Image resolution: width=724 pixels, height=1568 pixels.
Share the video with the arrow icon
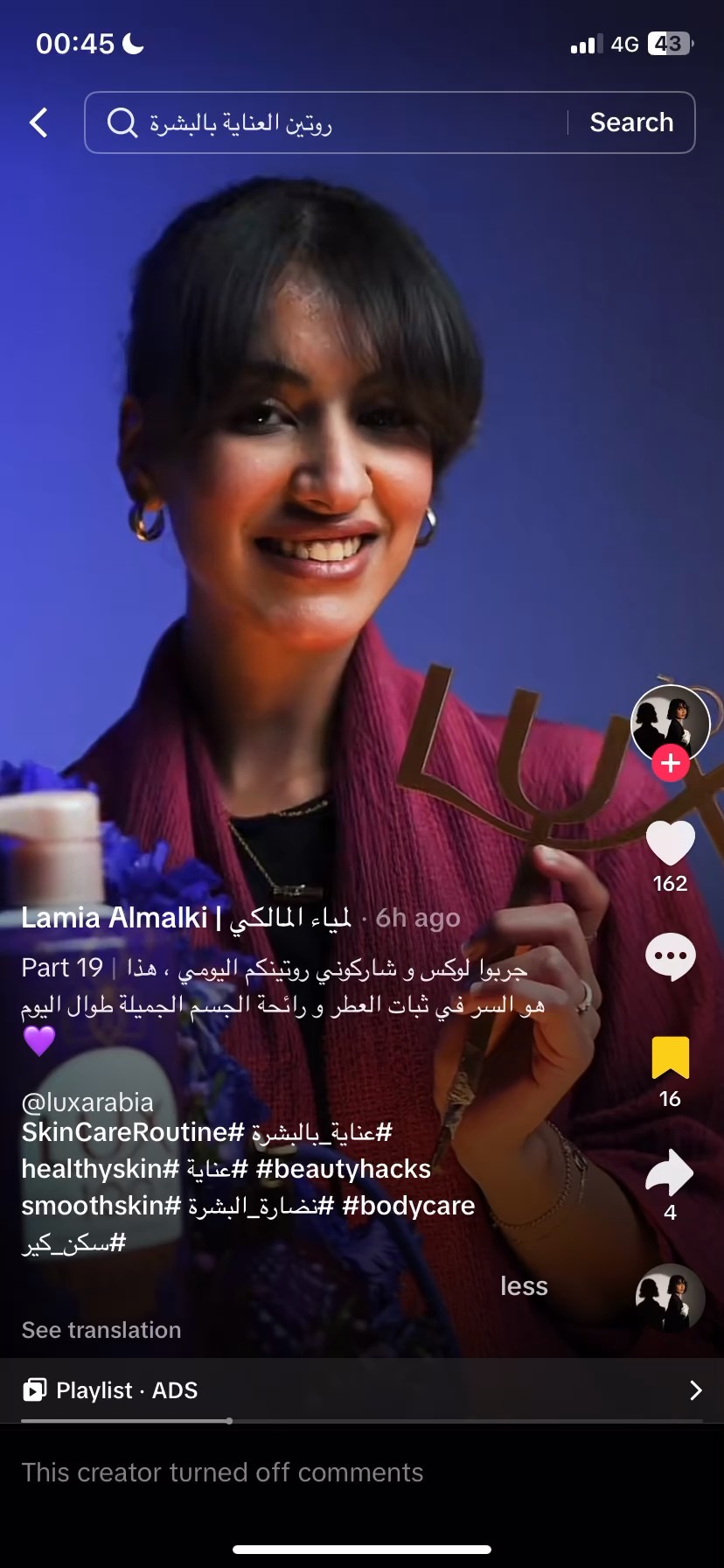670,1172
